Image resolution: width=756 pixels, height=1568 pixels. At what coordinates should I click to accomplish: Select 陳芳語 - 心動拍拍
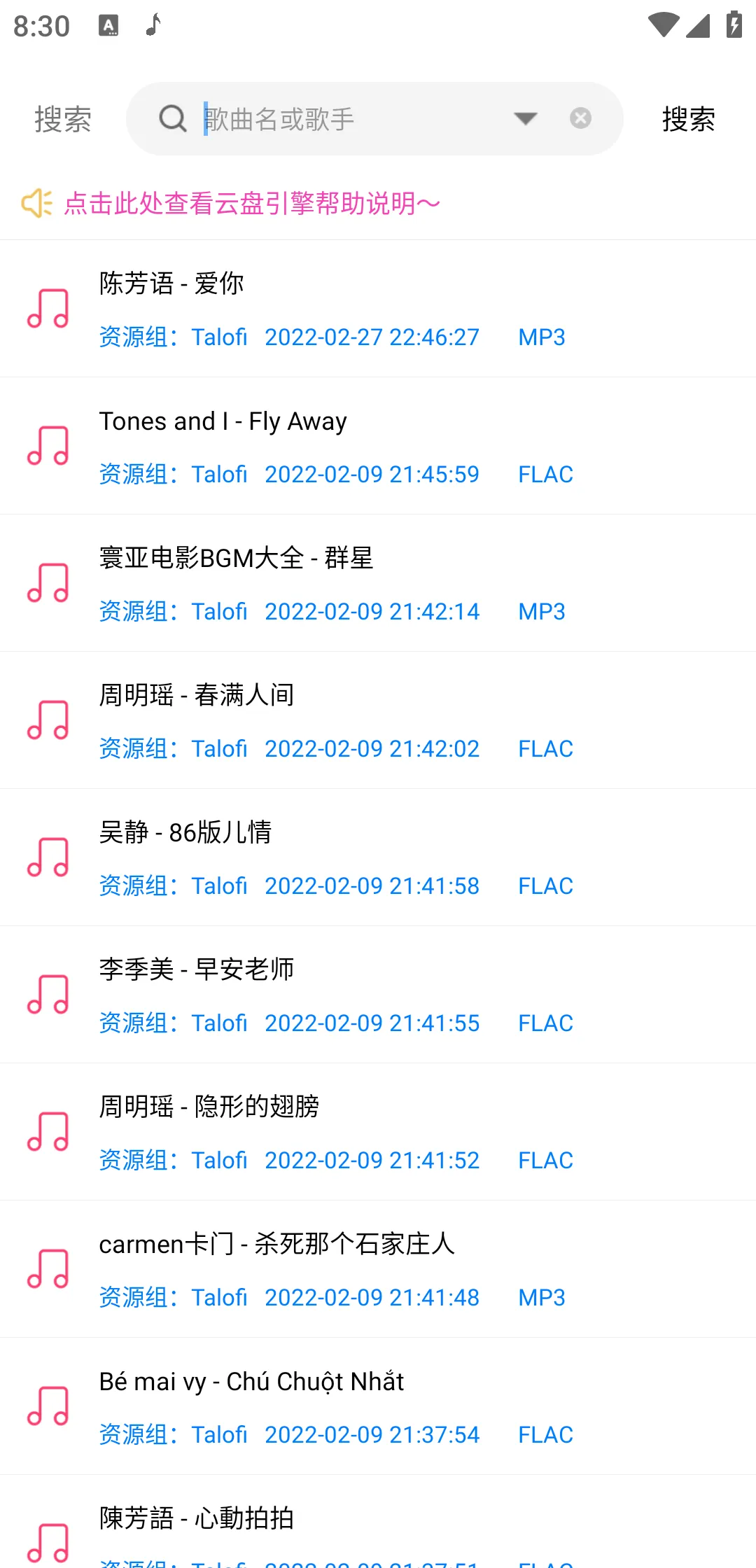378,1529
